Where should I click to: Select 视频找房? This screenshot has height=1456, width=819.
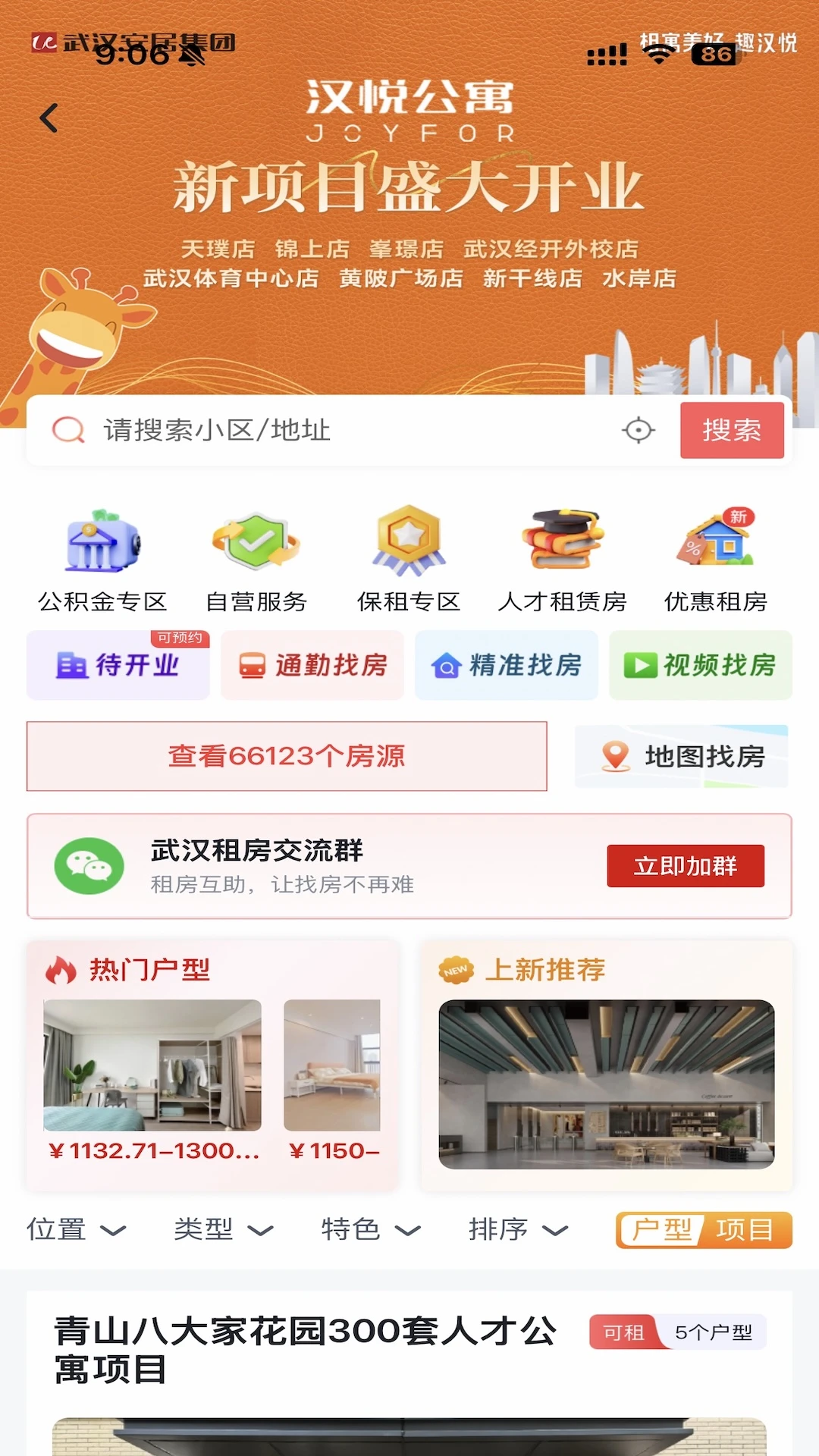[701, 665]
